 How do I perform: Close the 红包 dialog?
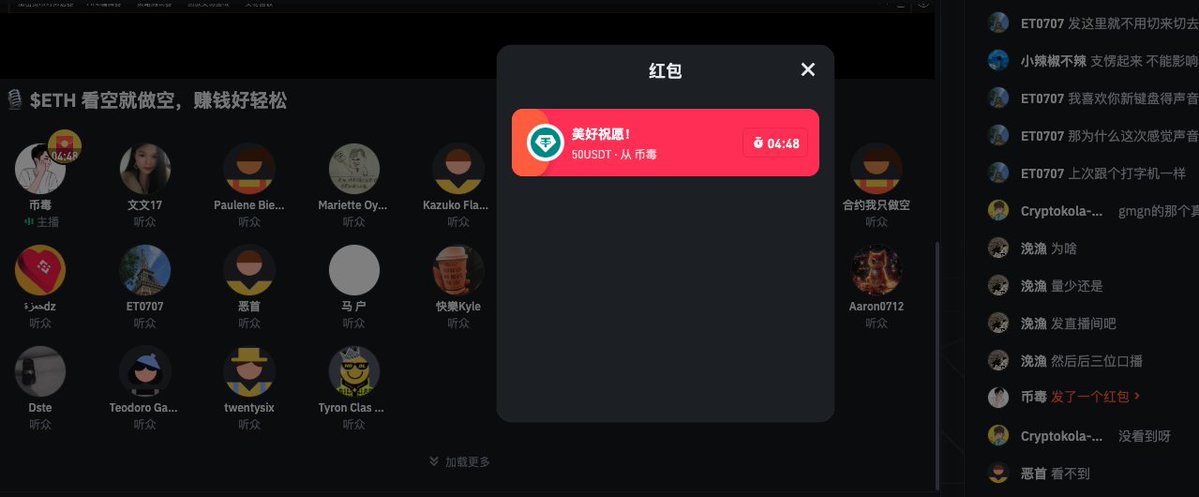point(808,69)
